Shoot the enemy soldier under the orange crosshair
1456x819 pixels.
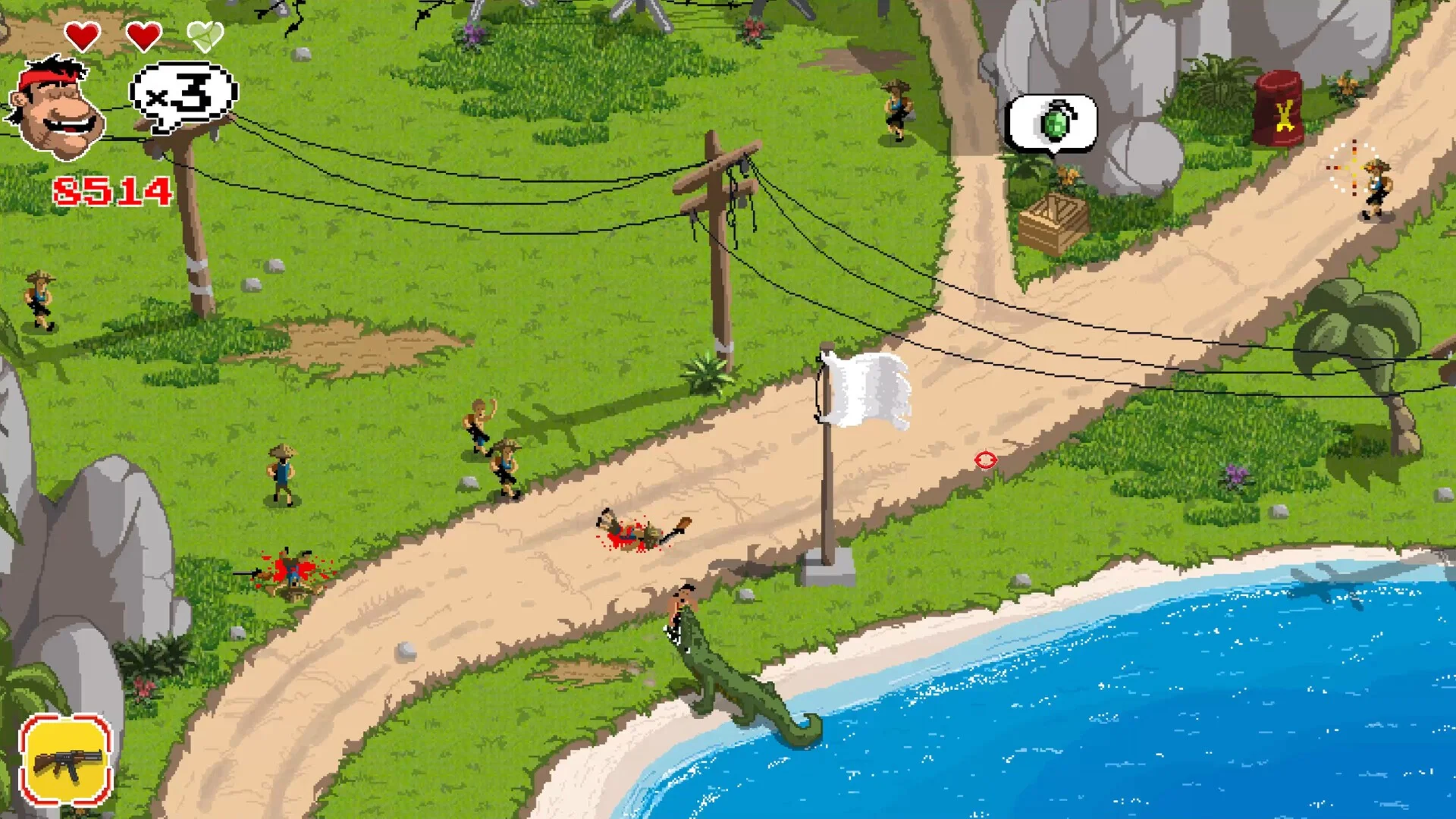[1376, 188]
